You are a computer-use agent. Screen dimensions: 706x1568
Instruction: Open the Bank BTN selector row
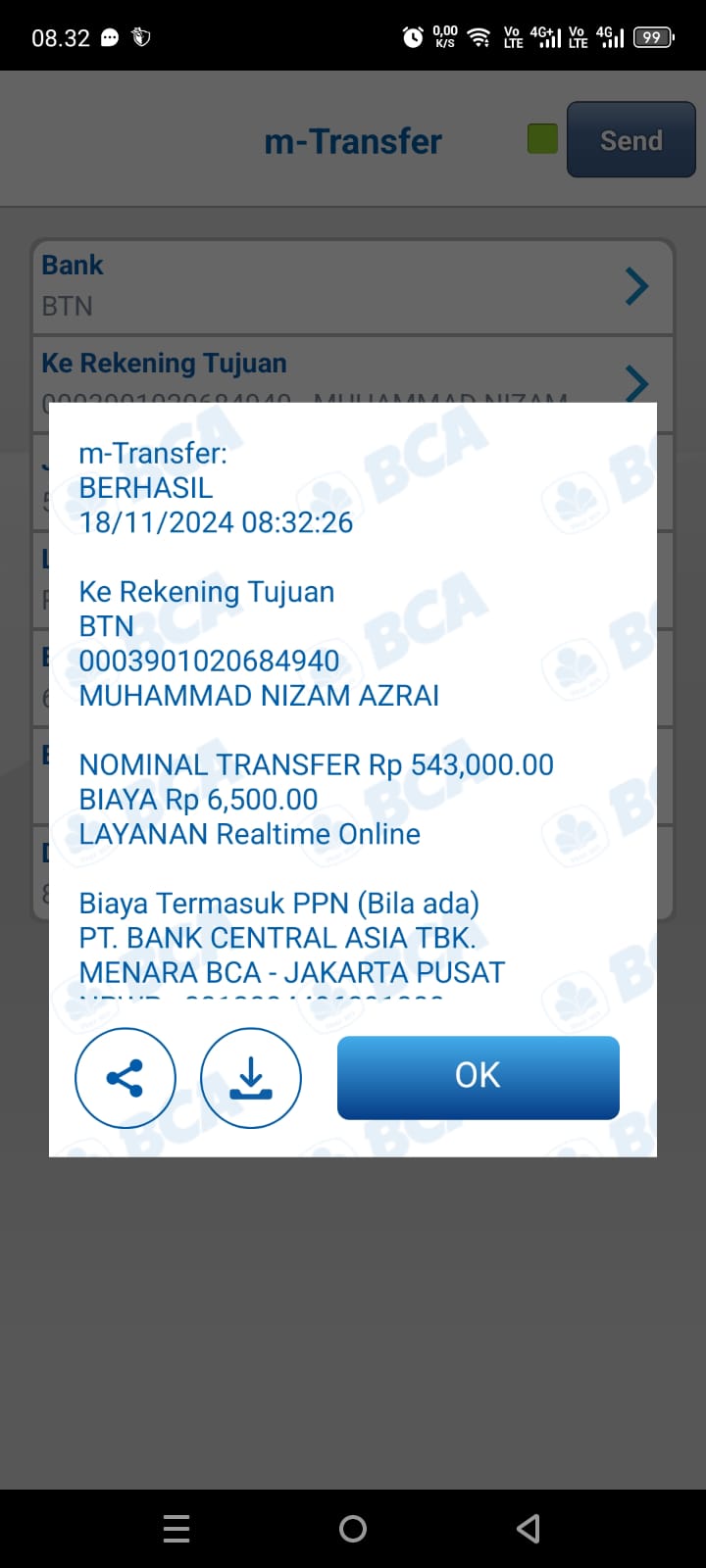(352, 286)
